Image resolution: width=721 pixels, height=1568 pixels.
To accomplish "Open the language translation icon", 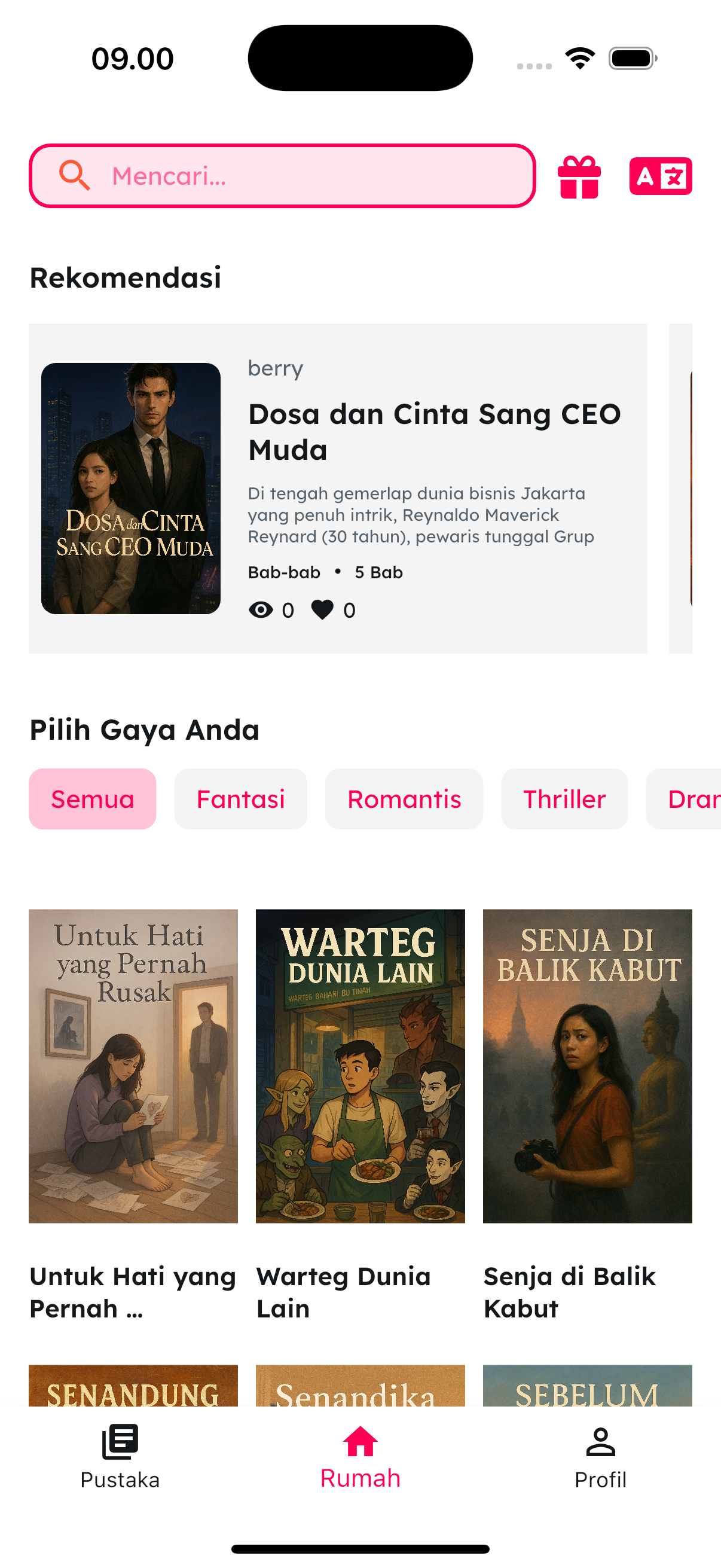I will point(660,176).
